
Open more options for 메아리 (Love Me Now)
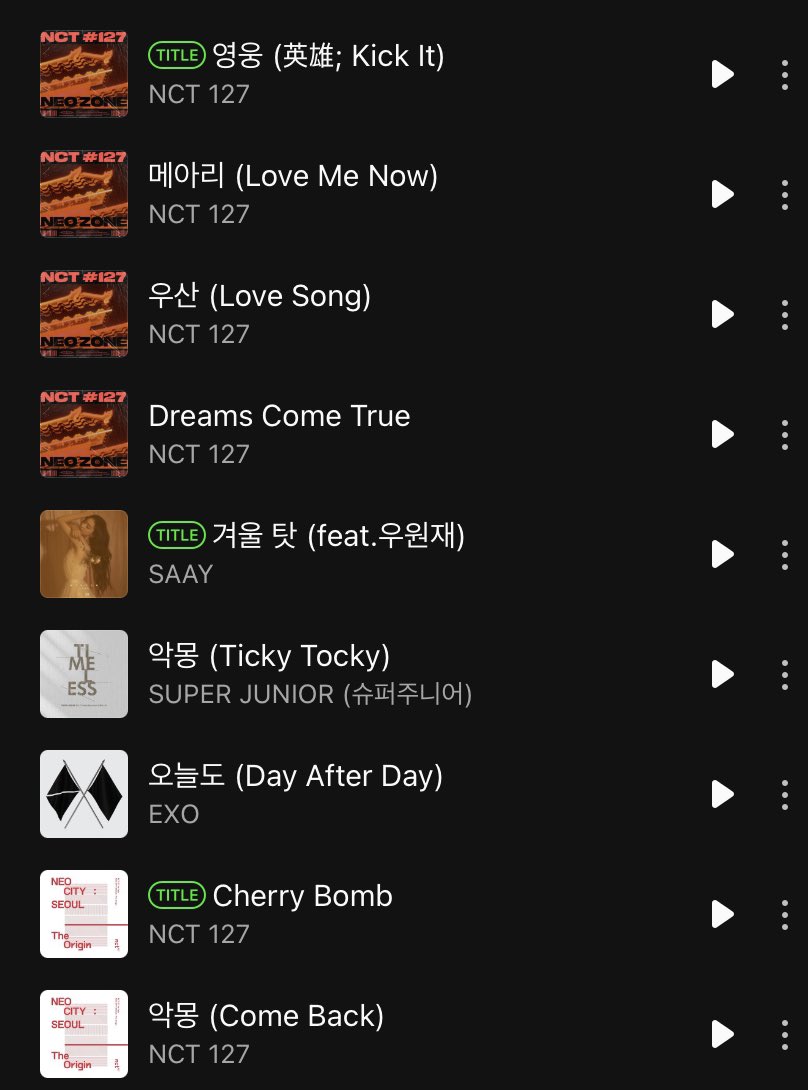785,194
